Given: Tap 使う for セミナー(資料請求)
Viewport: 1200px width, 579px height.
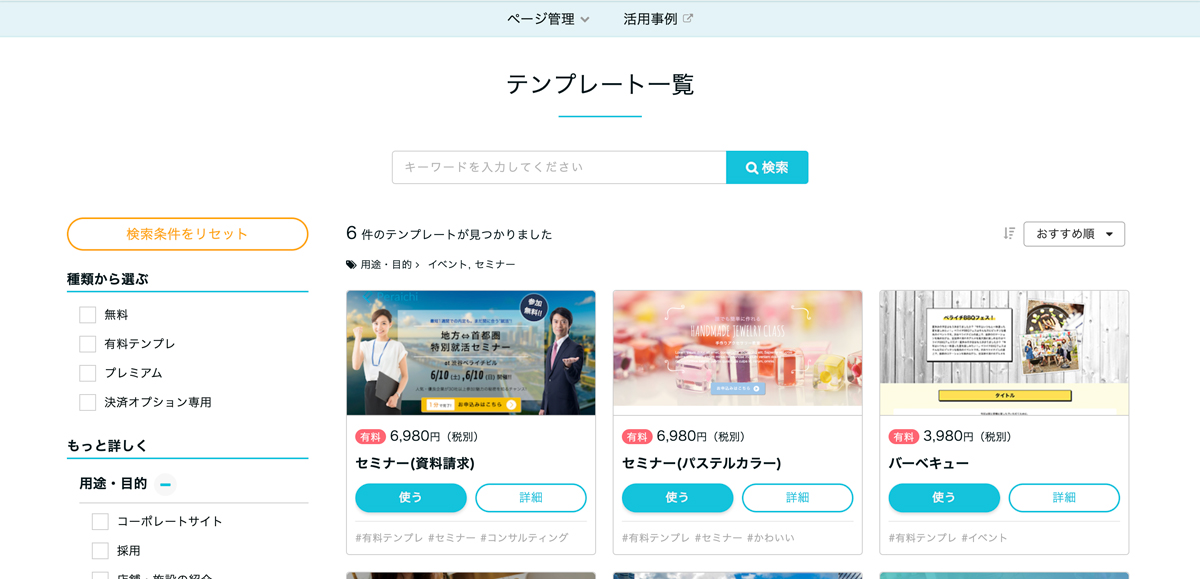Looking at the screenshot, I should 411,498.
